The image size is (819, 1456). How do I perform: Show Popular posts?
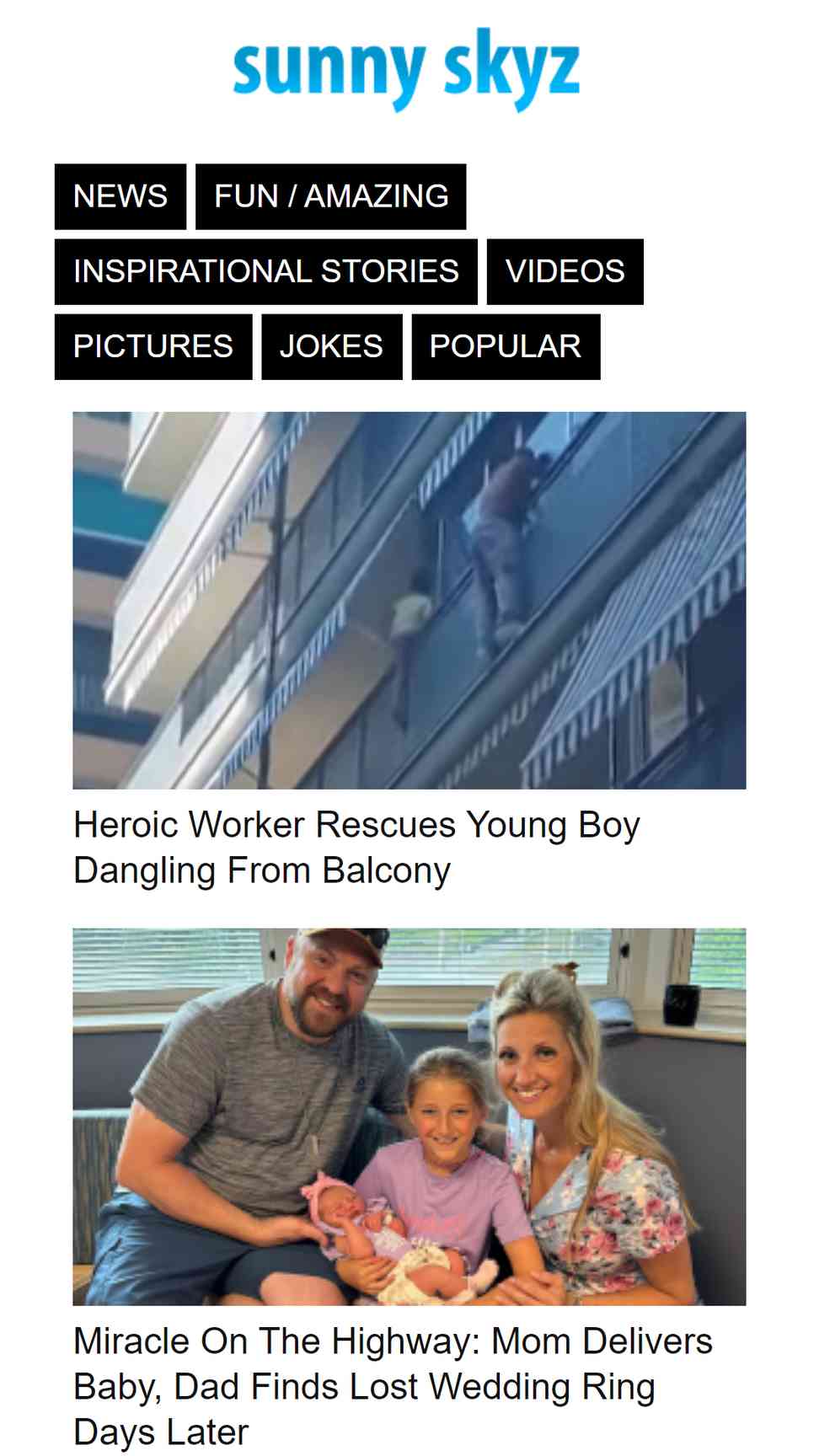point(506,346)
